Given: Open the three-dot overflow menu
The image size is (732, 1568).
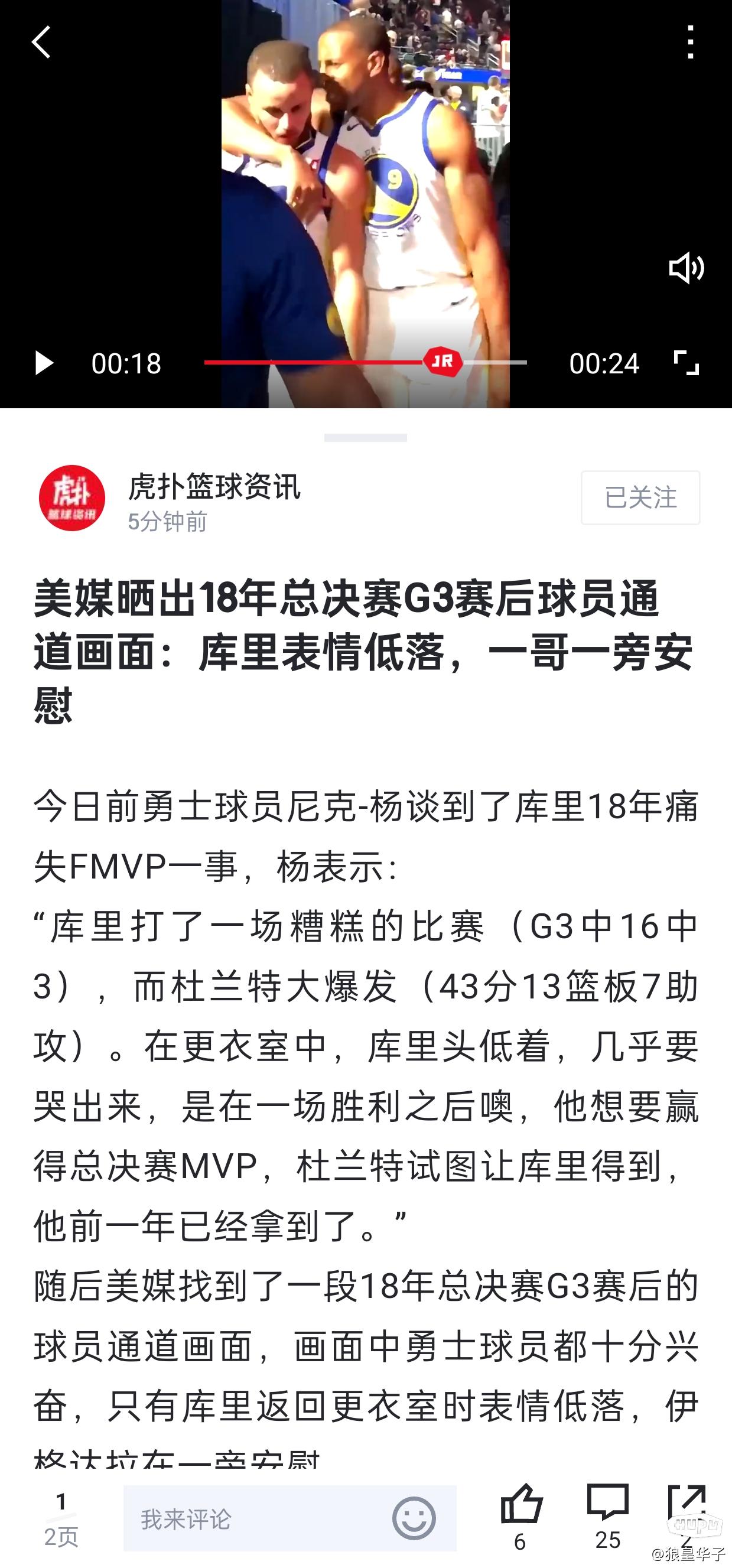Looking at the screenshot, I should (x=690, y=43).
